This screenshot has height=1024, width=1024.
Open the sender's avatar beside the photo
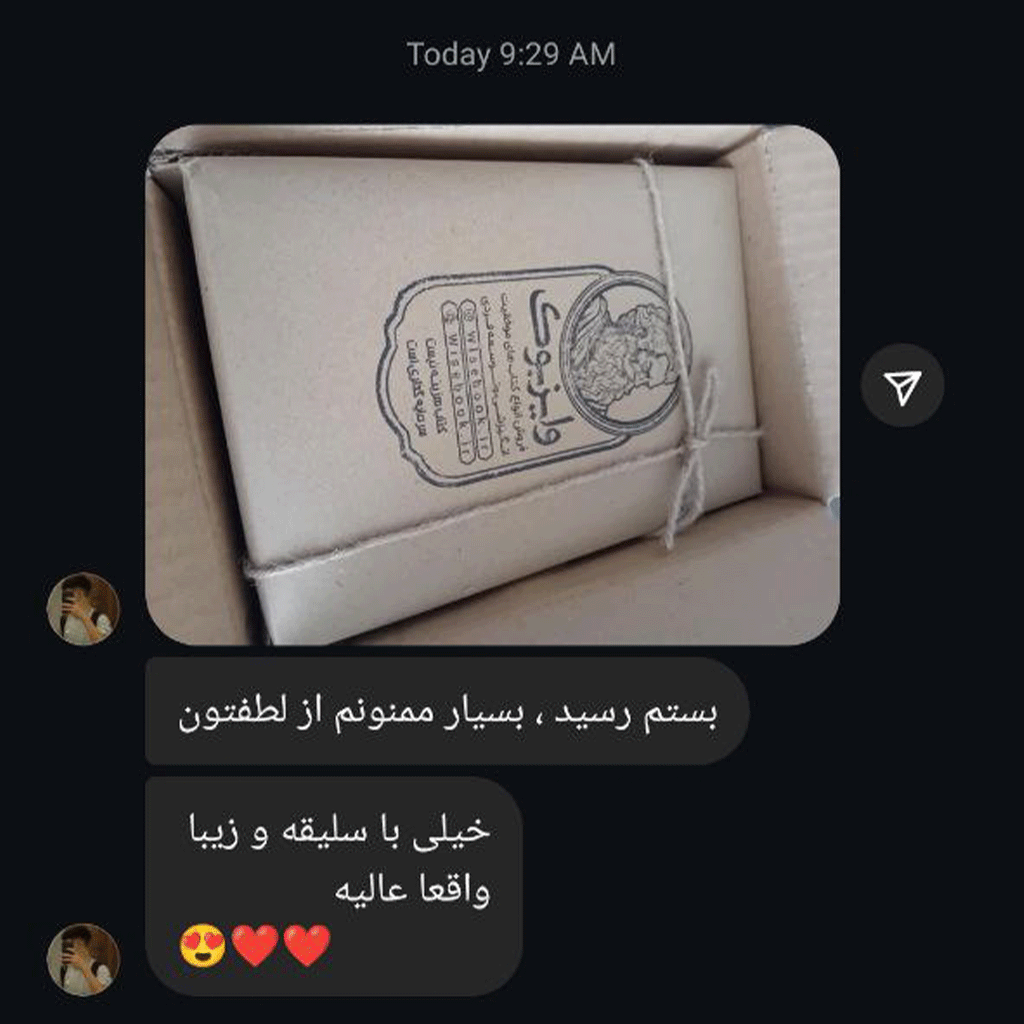83,608
